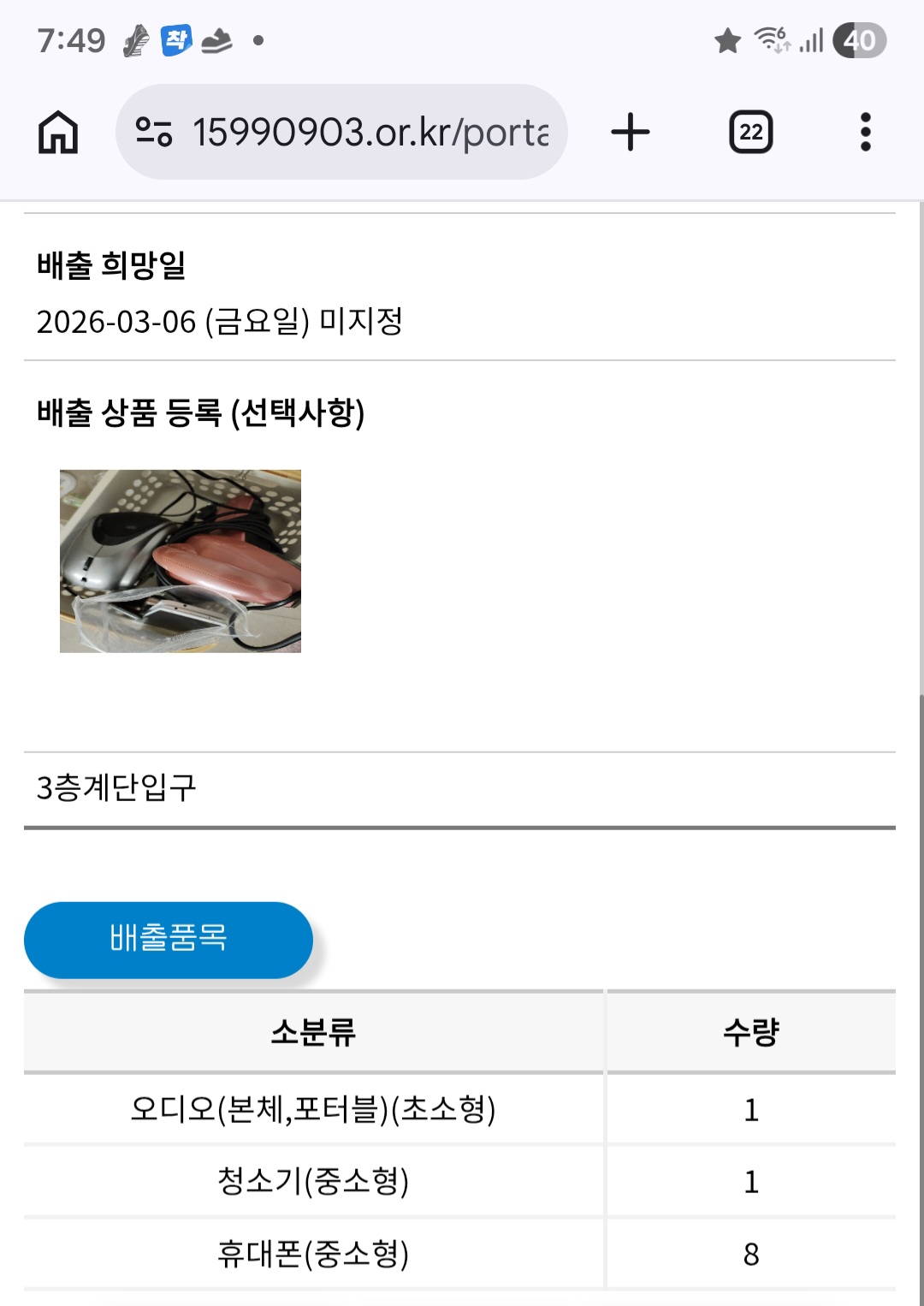Open the browser overflow menu
Image resolution: width=924 pixels, height=1306 pixels.
(x=866, y=133)
